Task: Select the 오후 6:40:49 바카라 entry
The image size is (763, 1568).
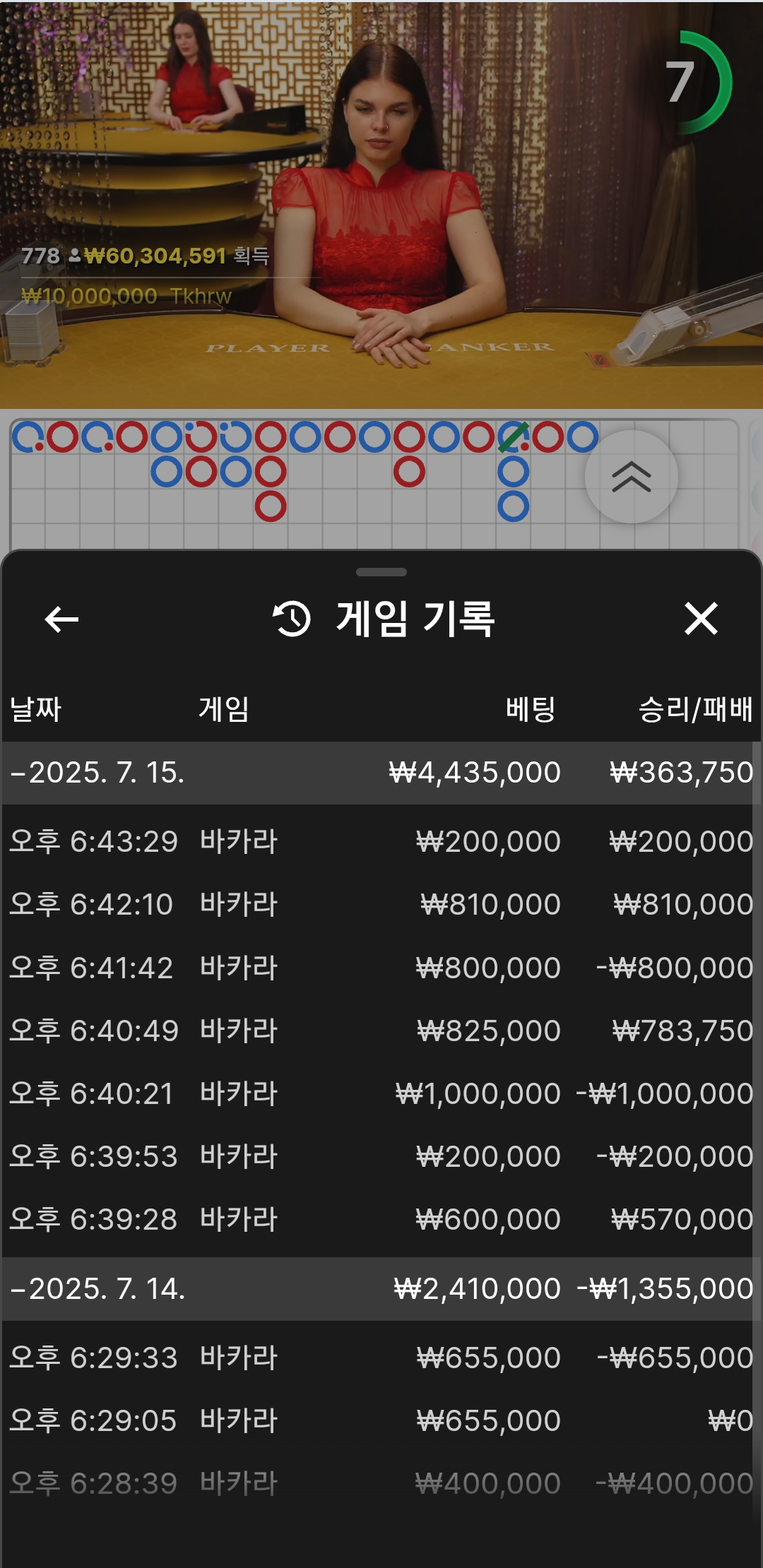Action: [381, 1031]
